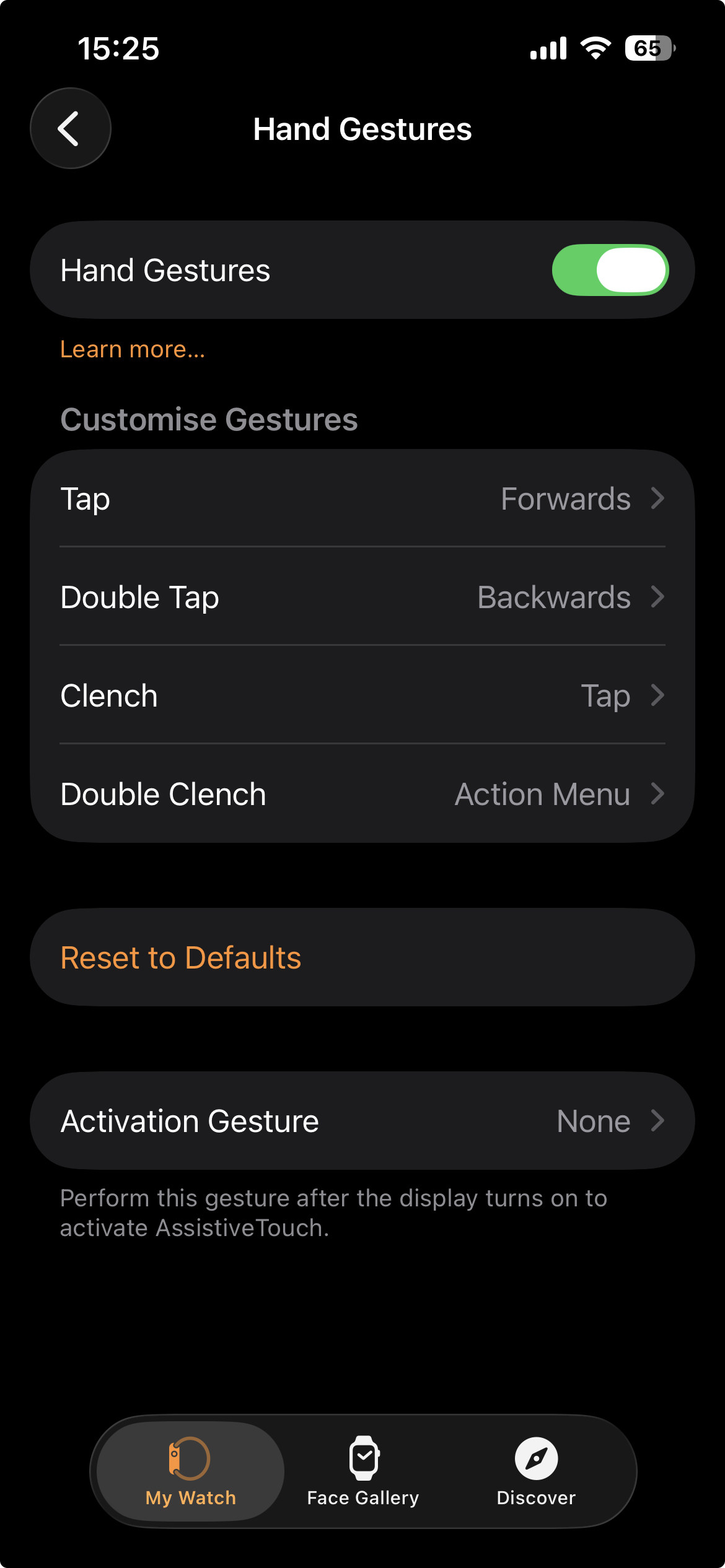Switch to the Face Gallery tab
The height and width of the screenshot is (1568, 725).
(363, 1470)
